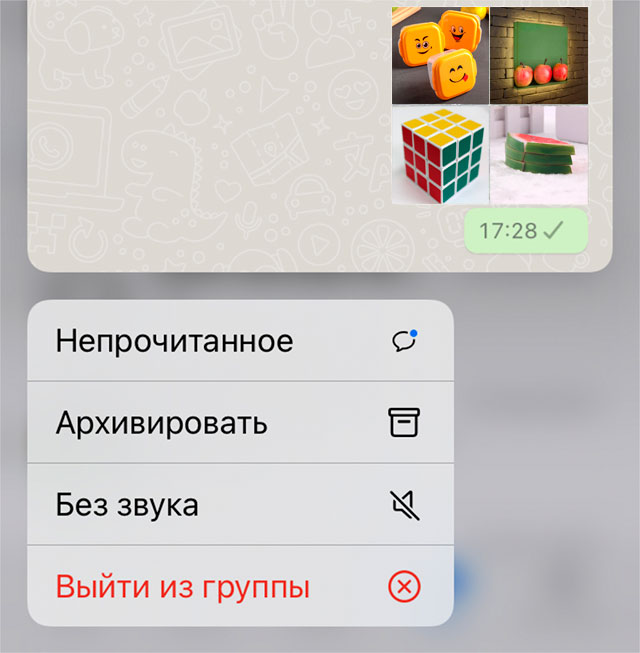
Task: Mute the chat with Без звука
Action: pyautogui.click(x=240, y=505)
